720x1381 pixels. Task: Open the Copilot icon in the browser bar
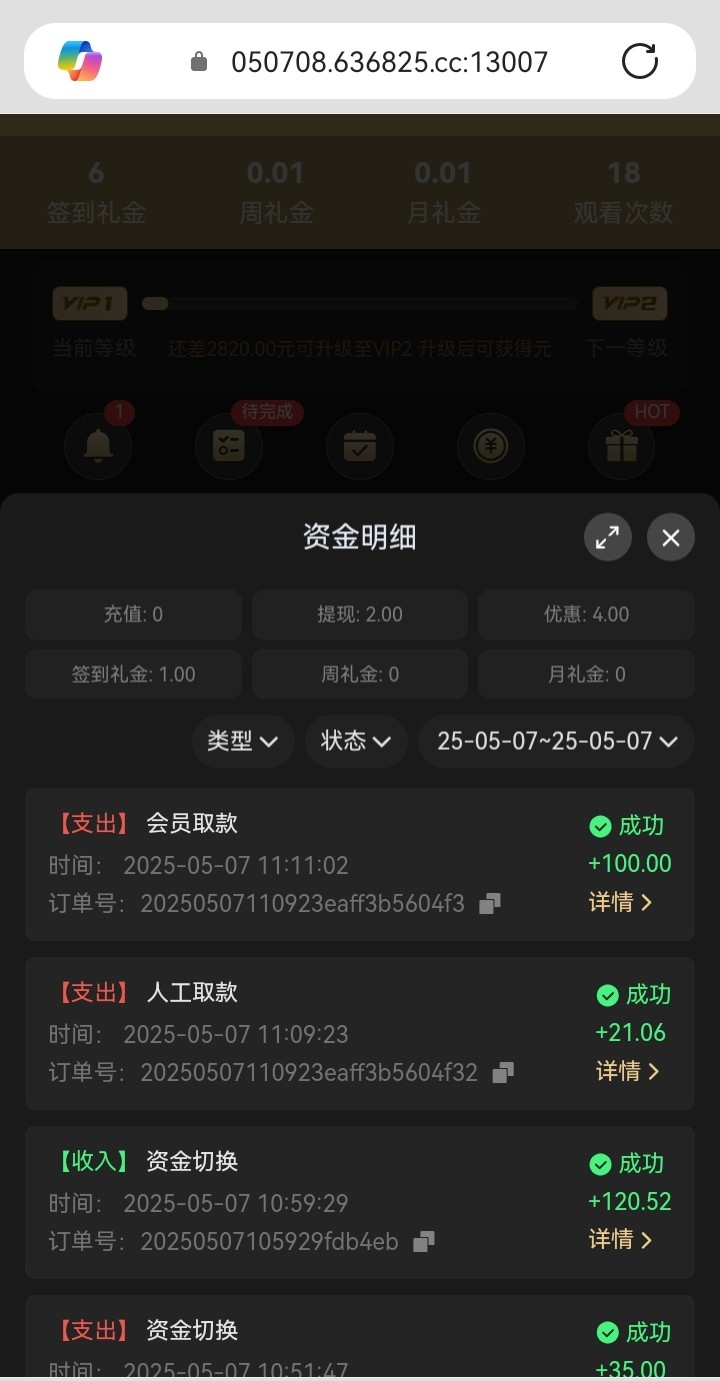tap(80, 62)
